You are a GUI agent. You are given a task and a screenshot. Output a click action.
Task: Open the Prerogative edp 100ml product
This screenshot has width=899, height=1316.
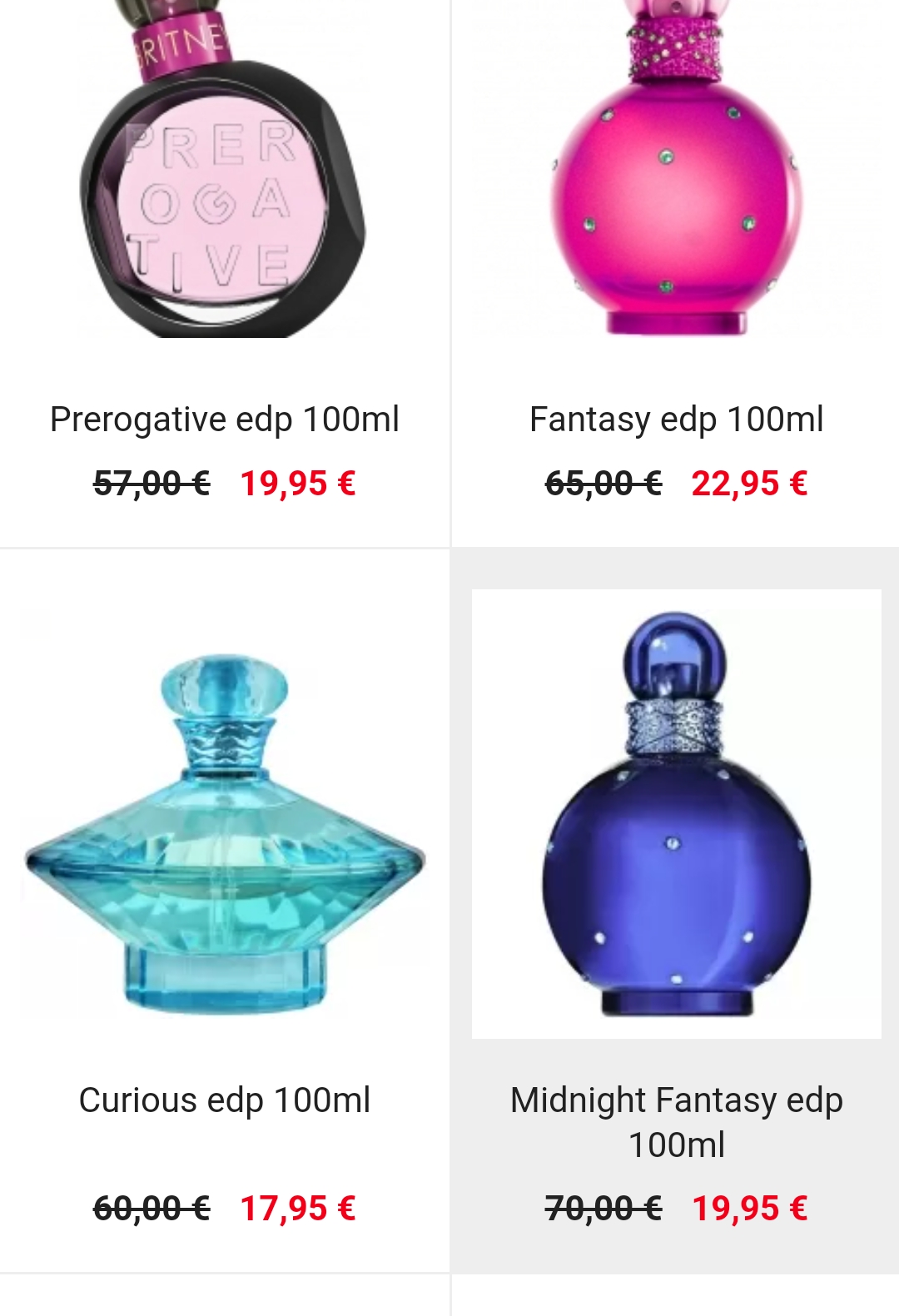click(x=225, y=419)
